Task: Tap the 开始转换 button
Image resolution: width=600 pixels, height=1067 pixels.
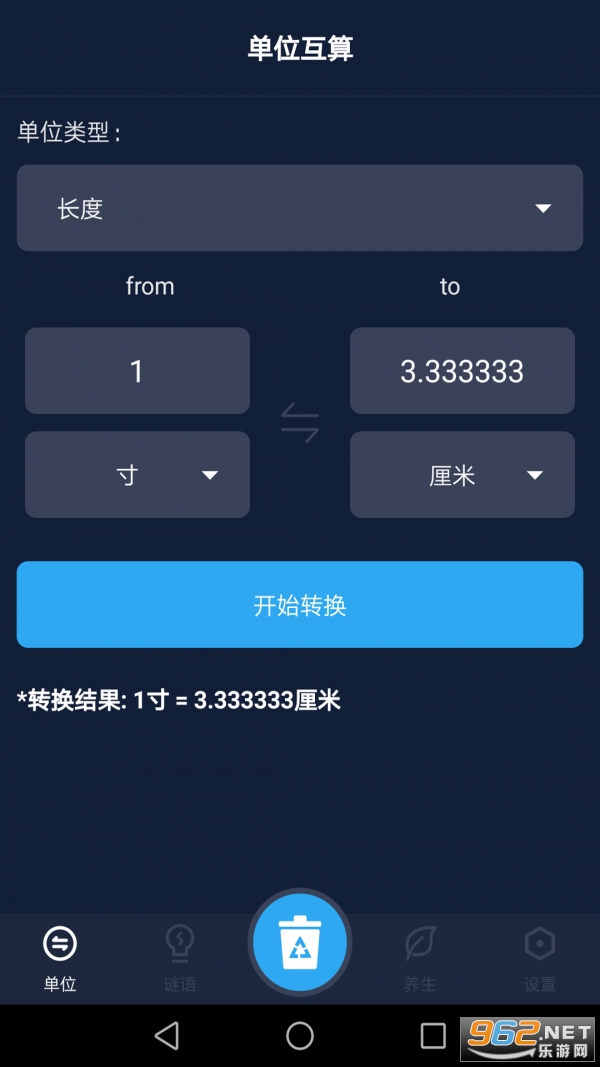Action: 299,604
